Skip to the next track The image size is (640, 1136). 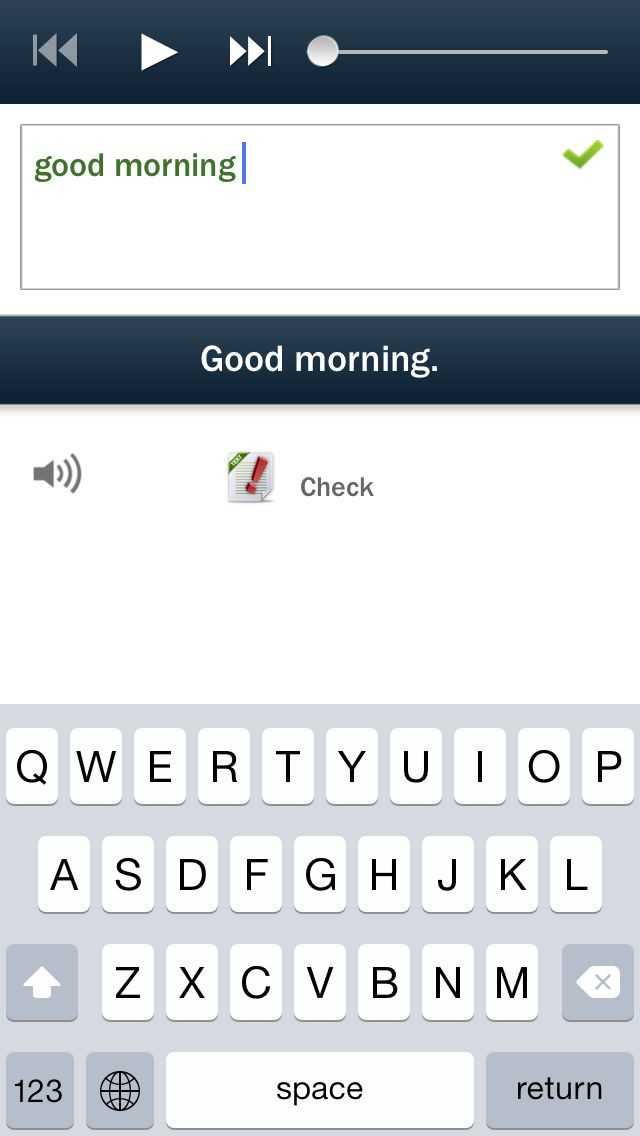(x=250, y=51)
